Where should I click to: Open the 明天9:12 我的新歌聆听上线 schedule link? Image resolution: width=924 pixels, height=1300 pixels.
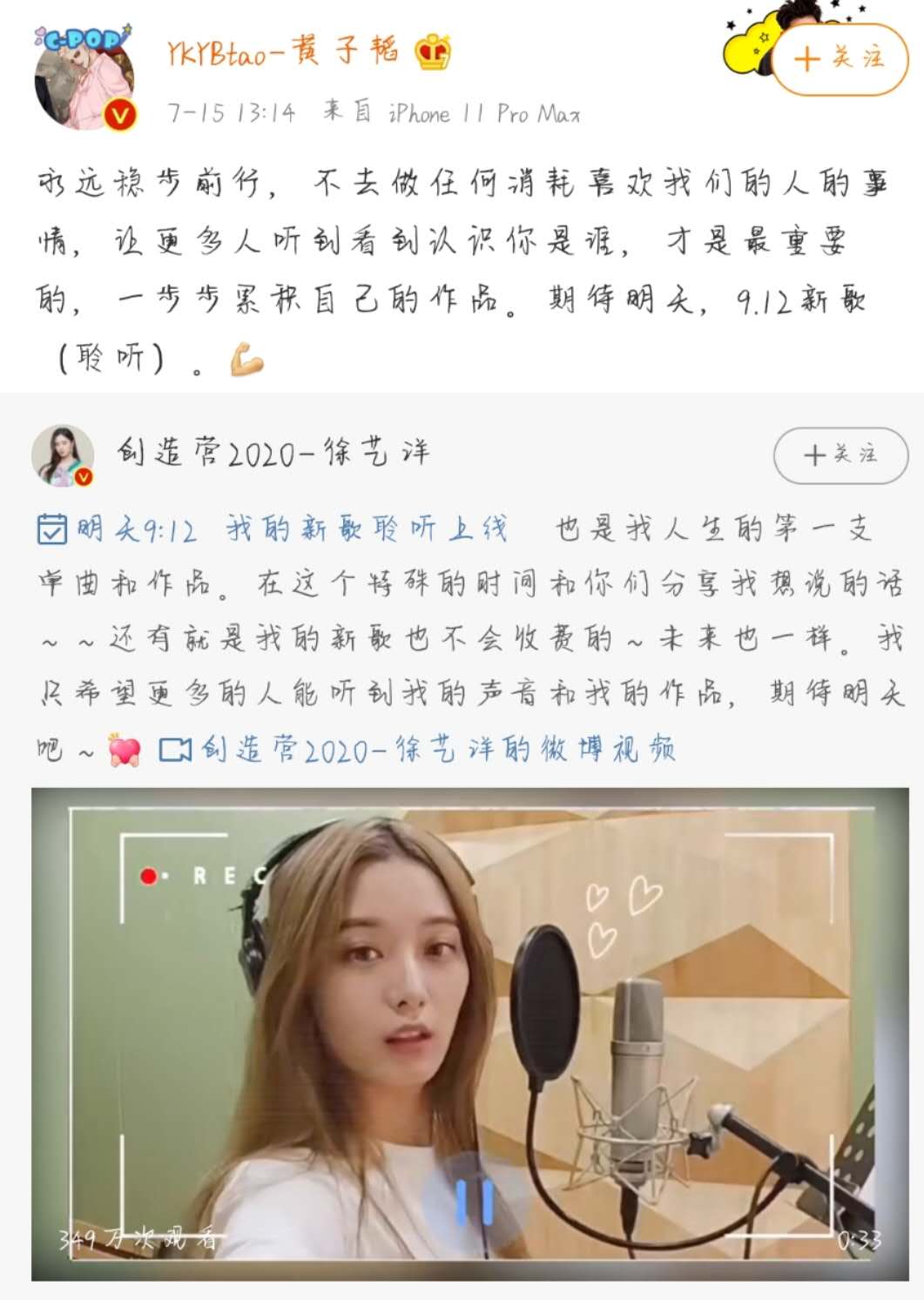273,529
